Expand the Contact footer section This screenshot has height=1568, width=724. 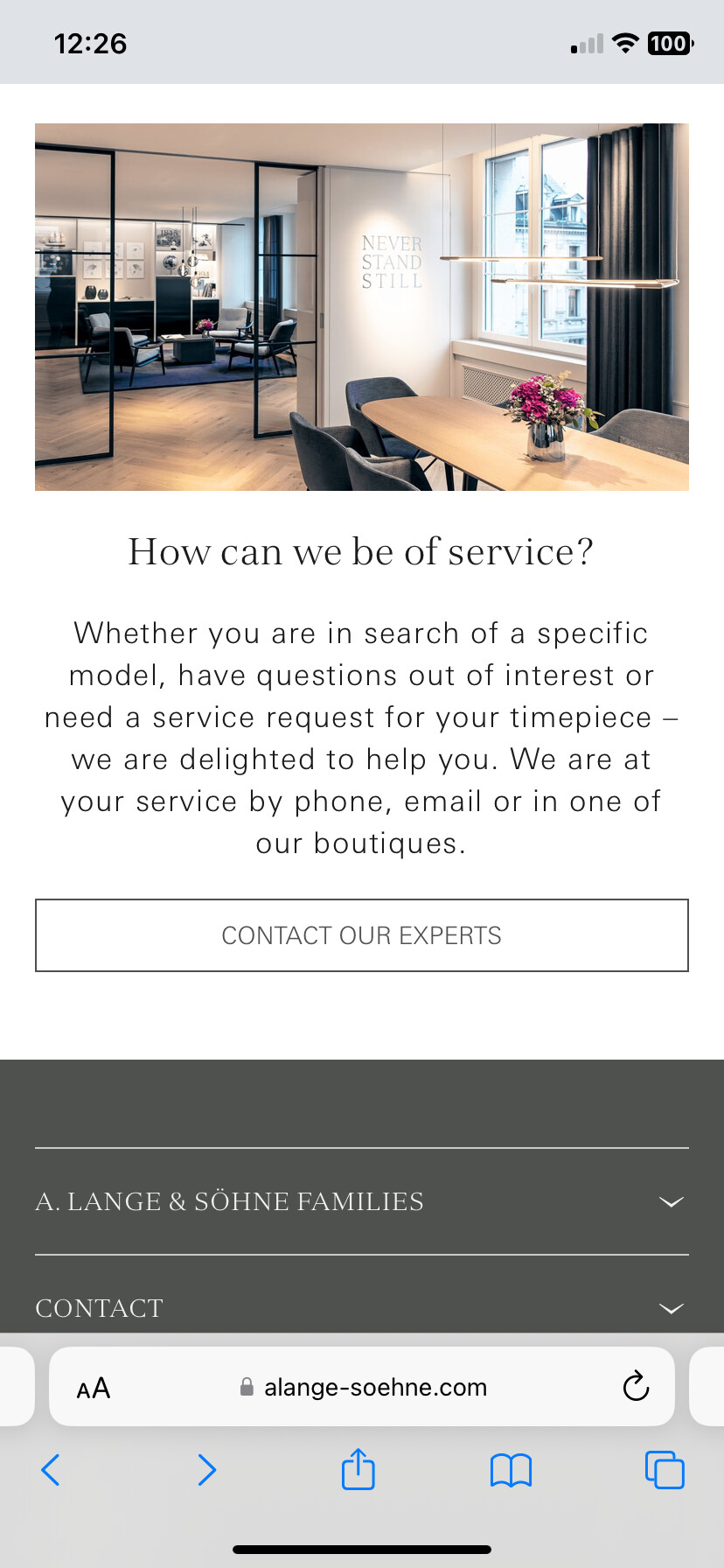click(361, 1307)
